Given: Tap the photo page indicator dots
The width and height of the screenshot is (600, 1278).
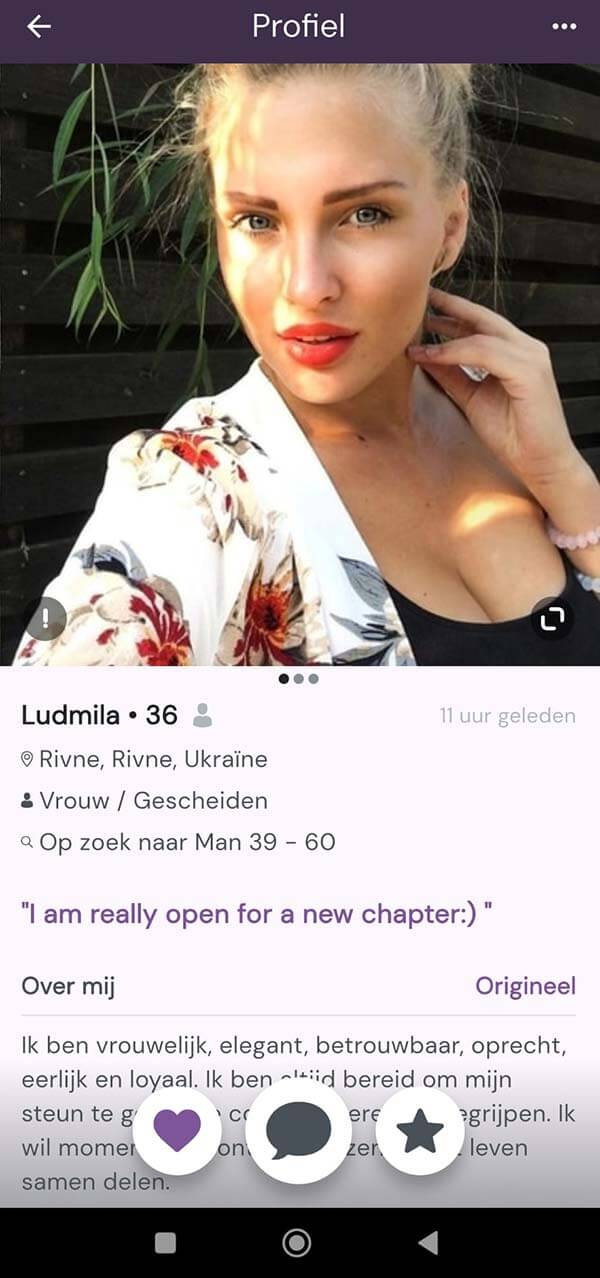Looking at the screenshot, I should click(298, 679).
